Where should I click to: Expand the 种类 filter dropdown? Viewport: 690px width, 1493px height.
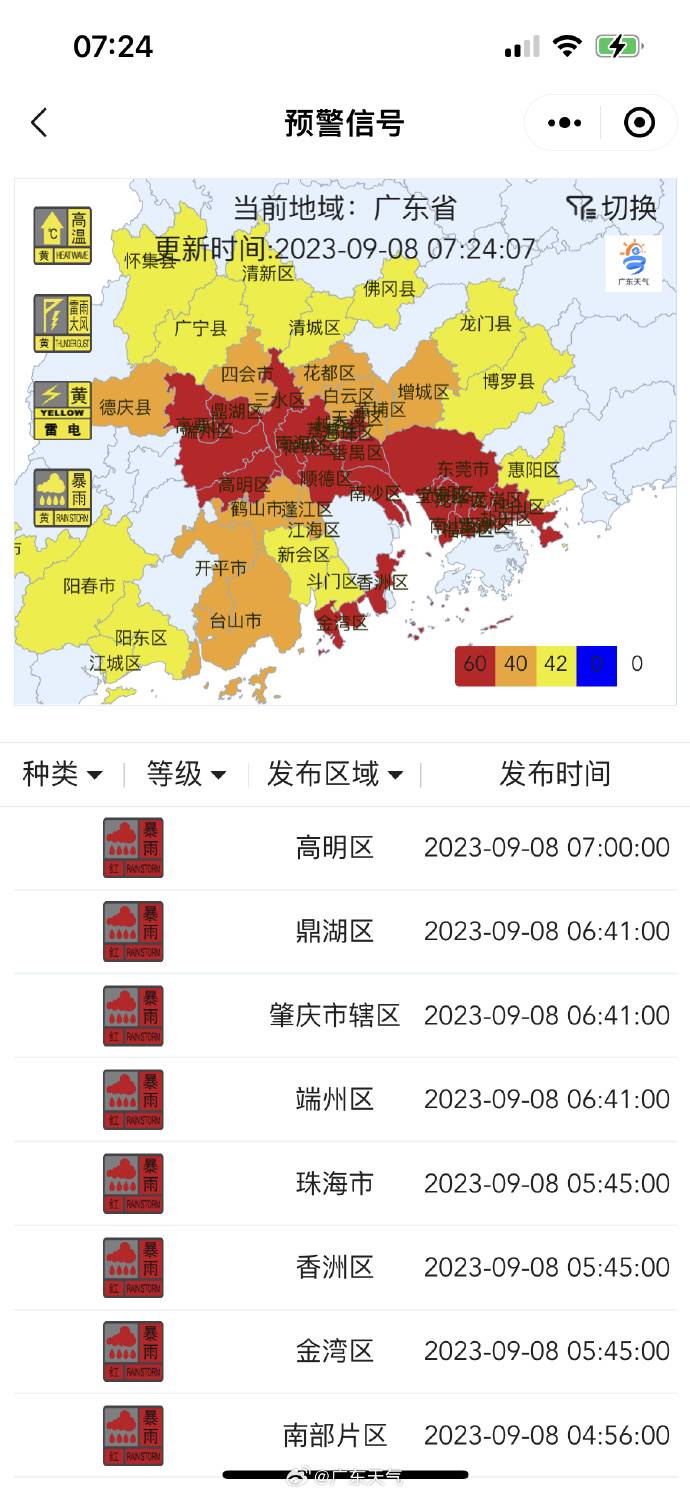point(63,774)
